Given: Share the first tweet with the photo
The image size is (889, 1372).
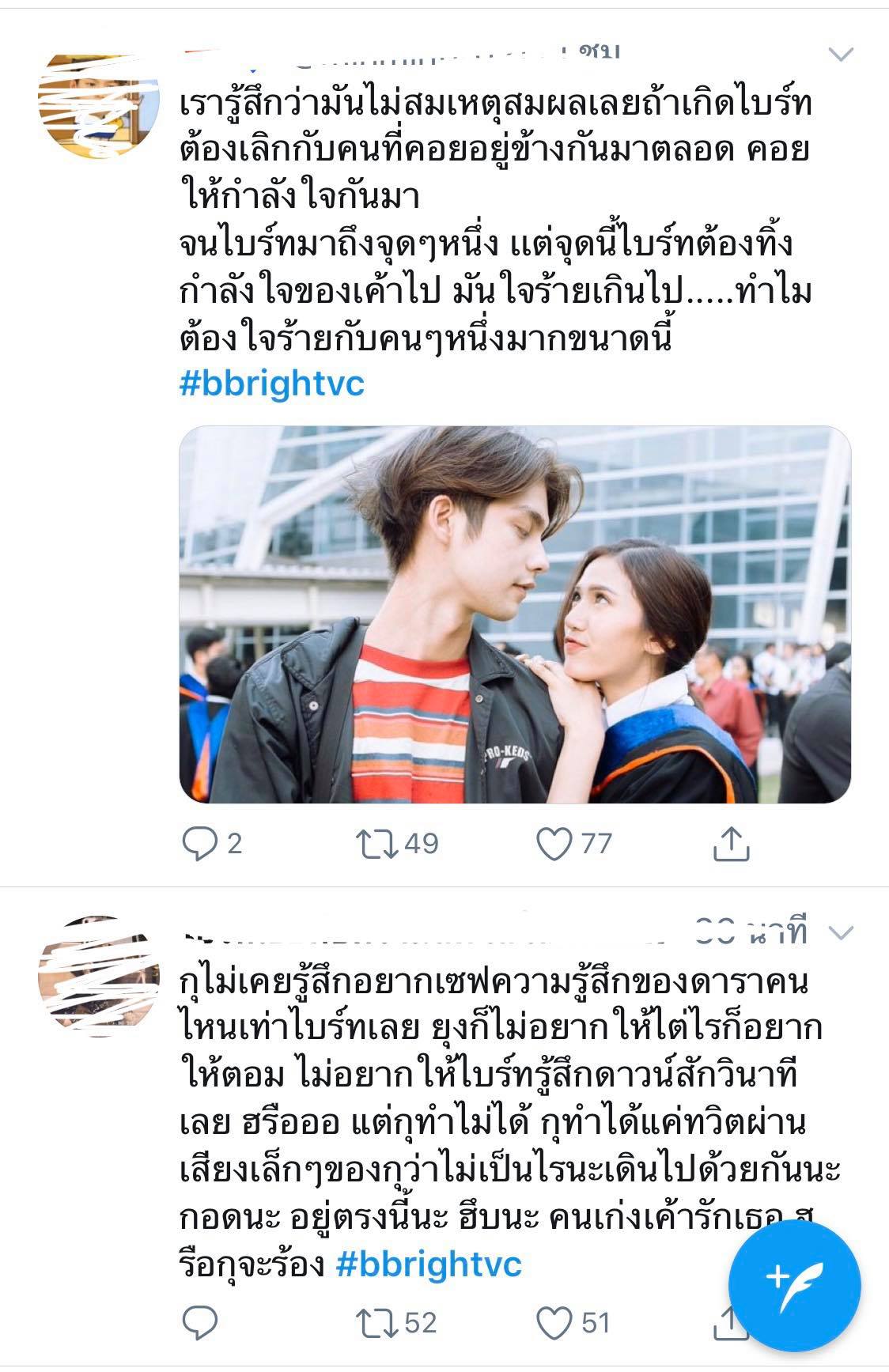Looking at the screenshot, I should 731,844.
